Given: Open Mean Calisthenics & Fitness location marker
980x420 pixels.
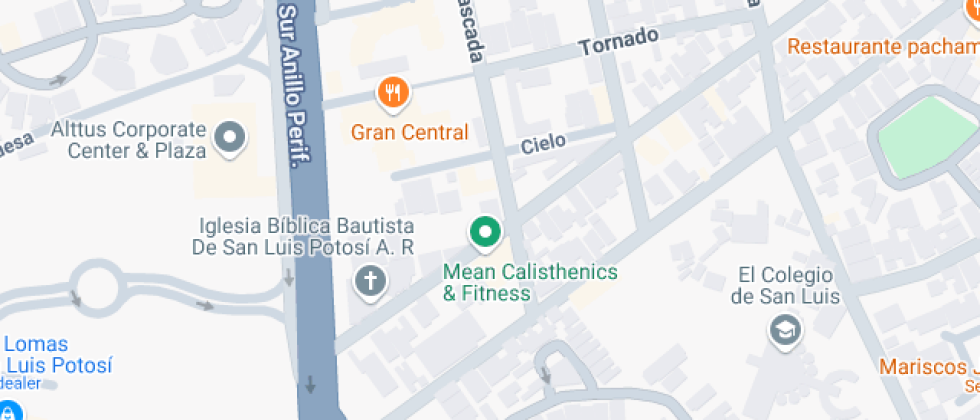Looking at the screenshot, I should pyautogui.click(x=485, y=233).
